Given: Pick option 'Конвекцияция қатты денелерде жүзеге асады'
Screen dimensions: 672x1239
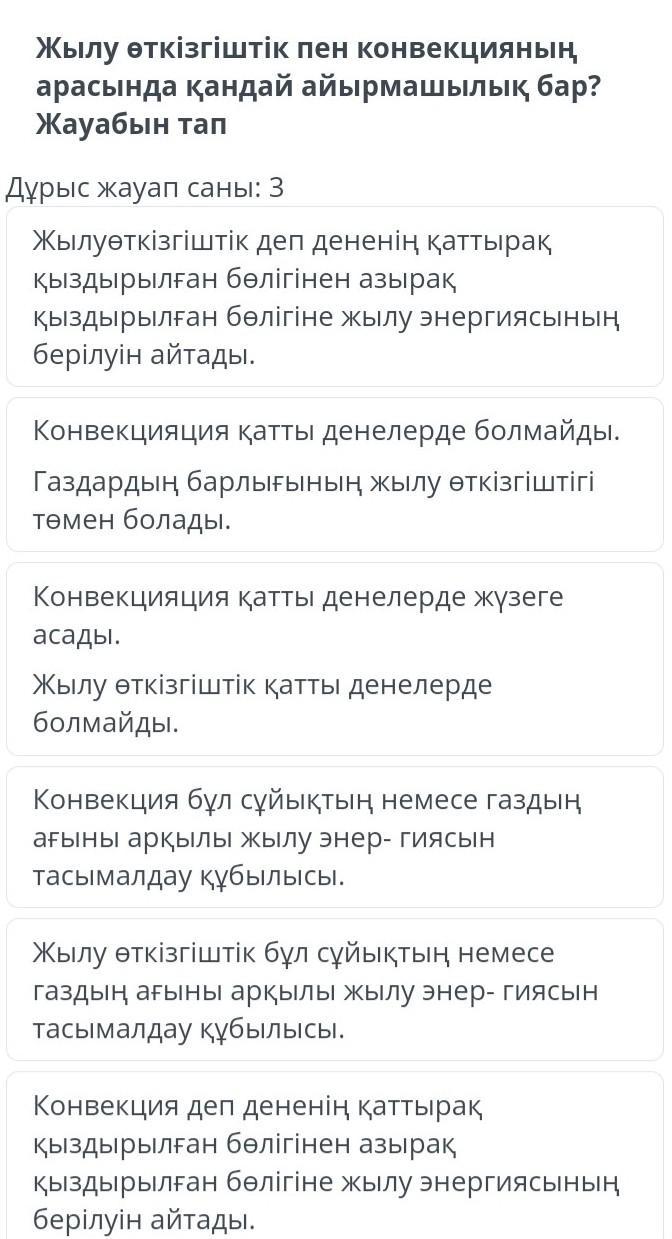Looking at the screenshot, I should coord(335,659).
